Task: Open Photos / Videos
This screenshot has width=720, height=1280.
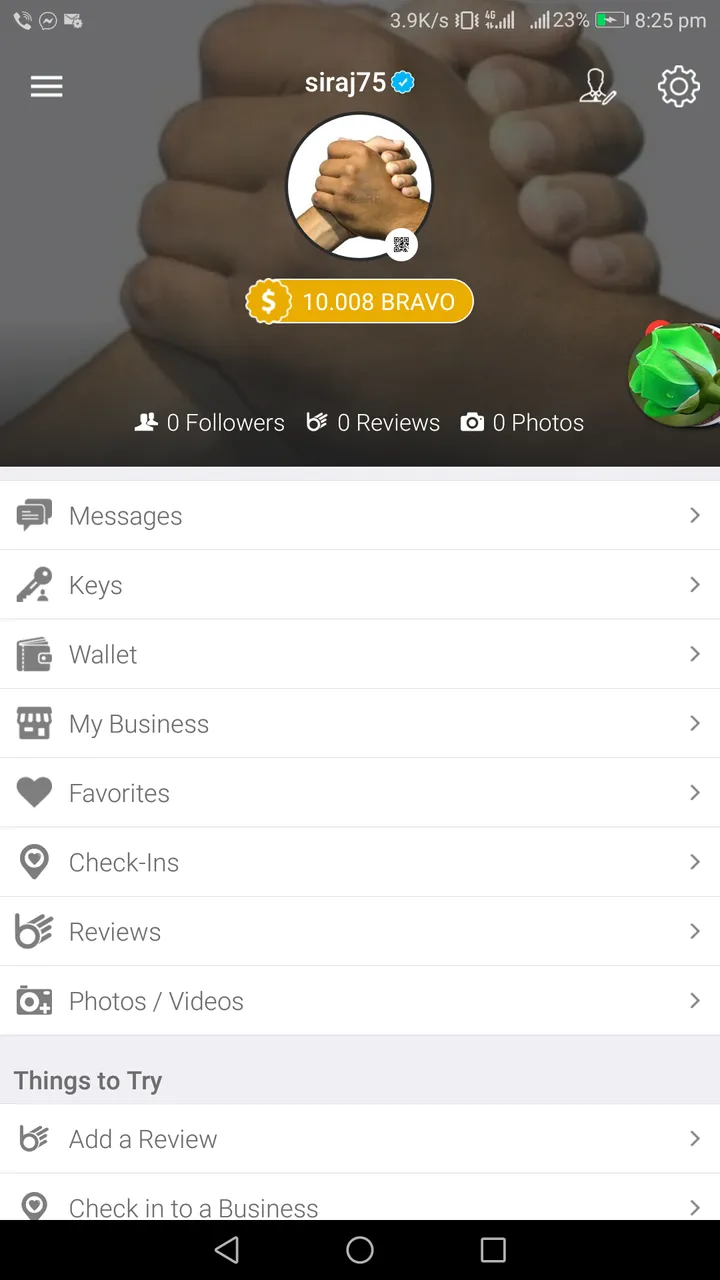Action: point(360,1001)
